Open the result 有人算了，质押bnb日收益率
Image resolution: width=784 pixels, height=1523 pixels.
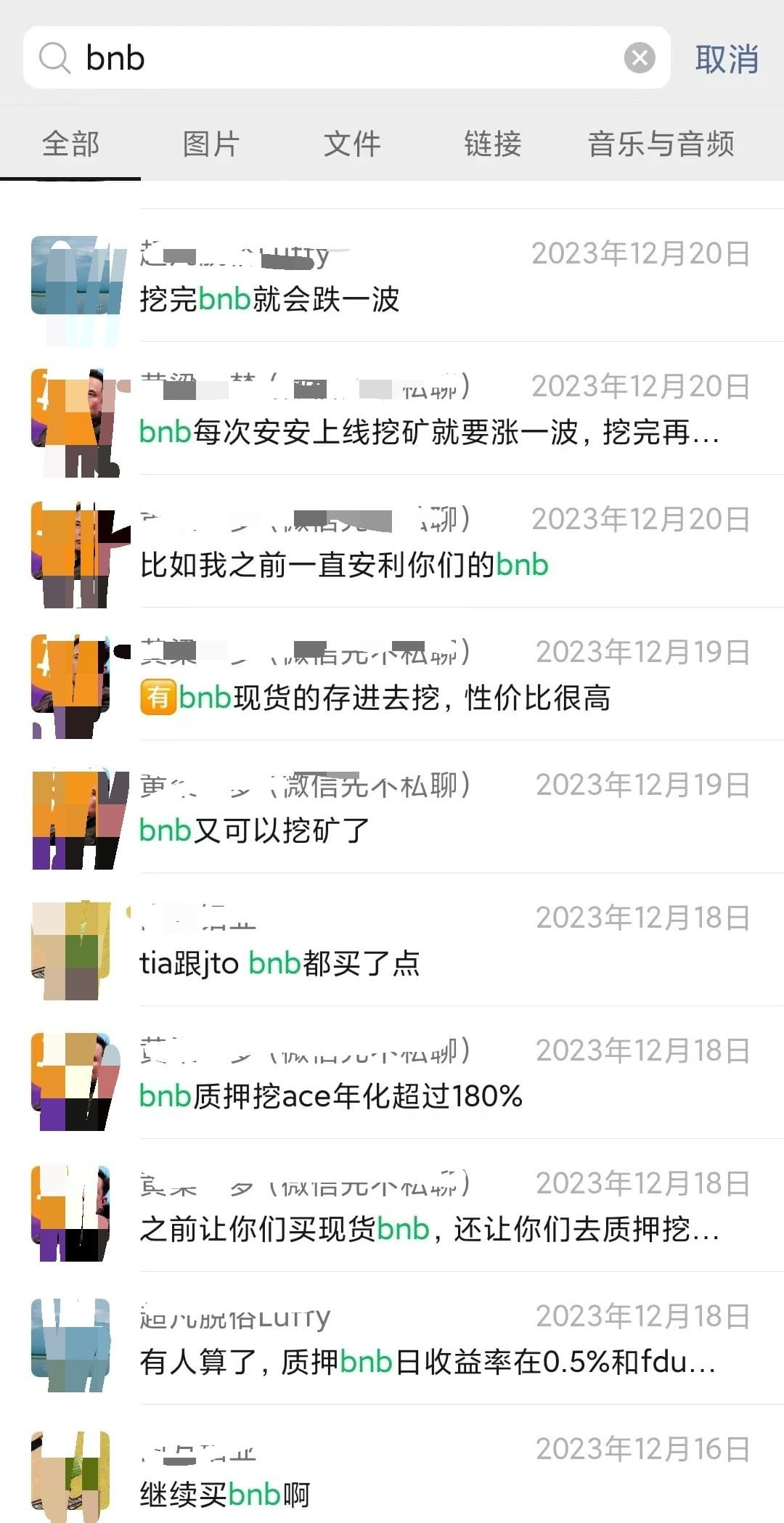392,1339
